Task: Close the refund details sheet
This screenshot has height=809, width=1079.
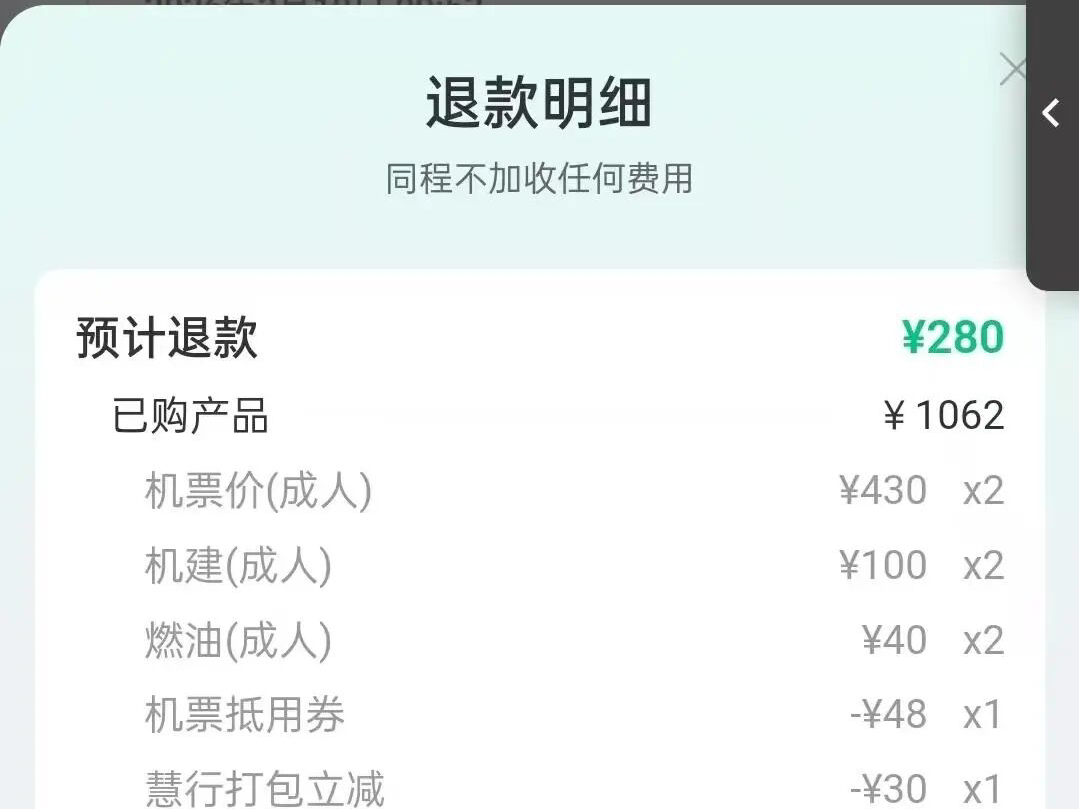Action: click(x=1012, y=70)
